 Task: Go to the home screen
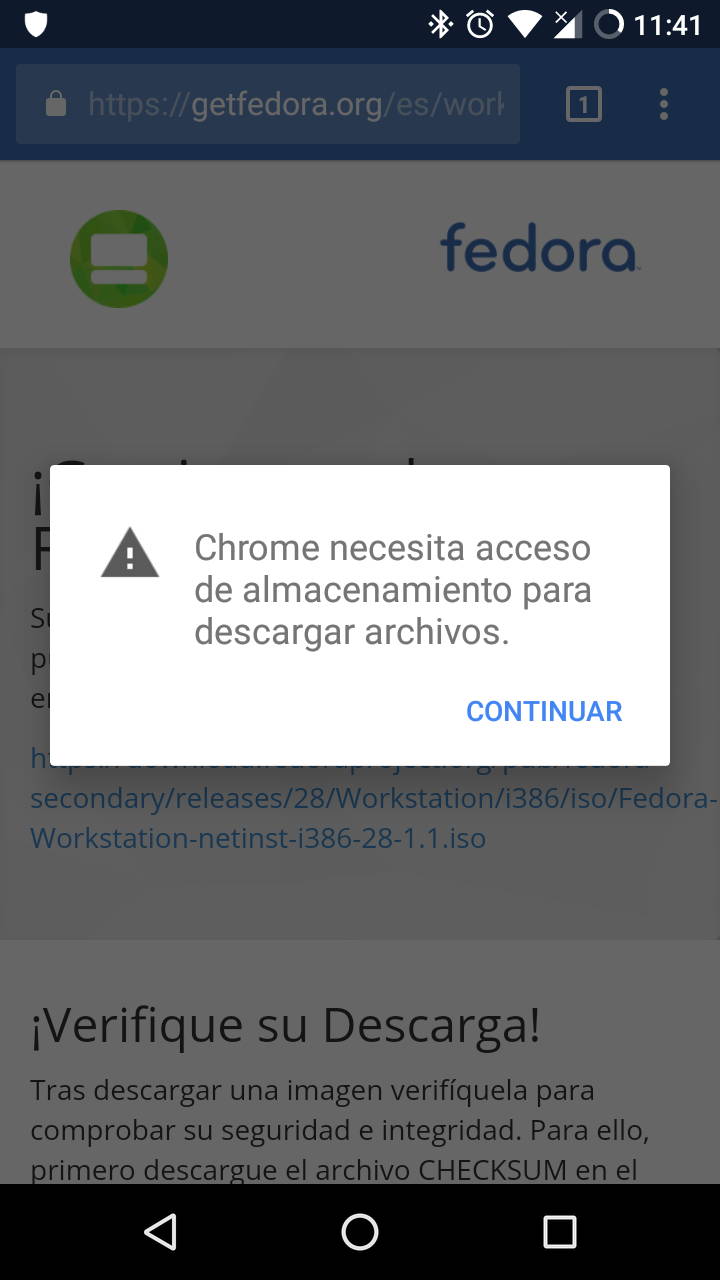coord(360,1232)
